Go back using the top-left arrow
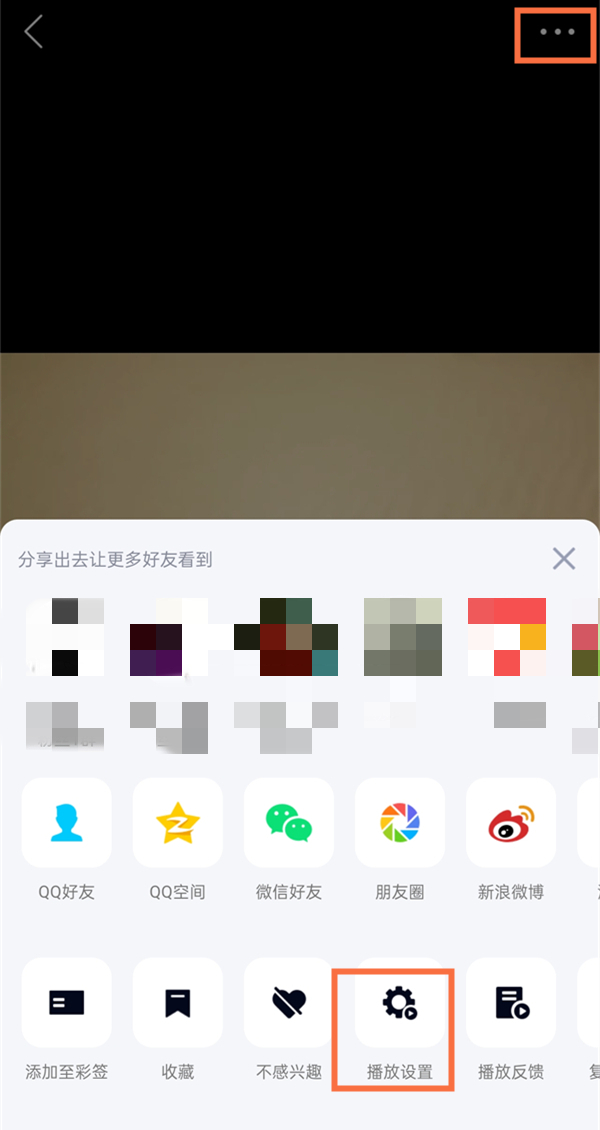This screenshot has height=1130, width=600. tap(34, 32)
